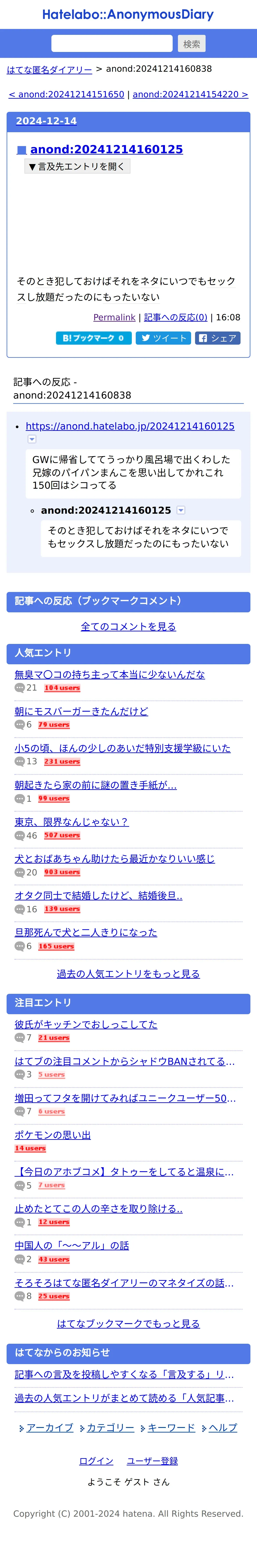Screen dimensions: 257x1568
Task: Open ユーザー登録 sign-up link
Action: click(x=152, y=1460)
